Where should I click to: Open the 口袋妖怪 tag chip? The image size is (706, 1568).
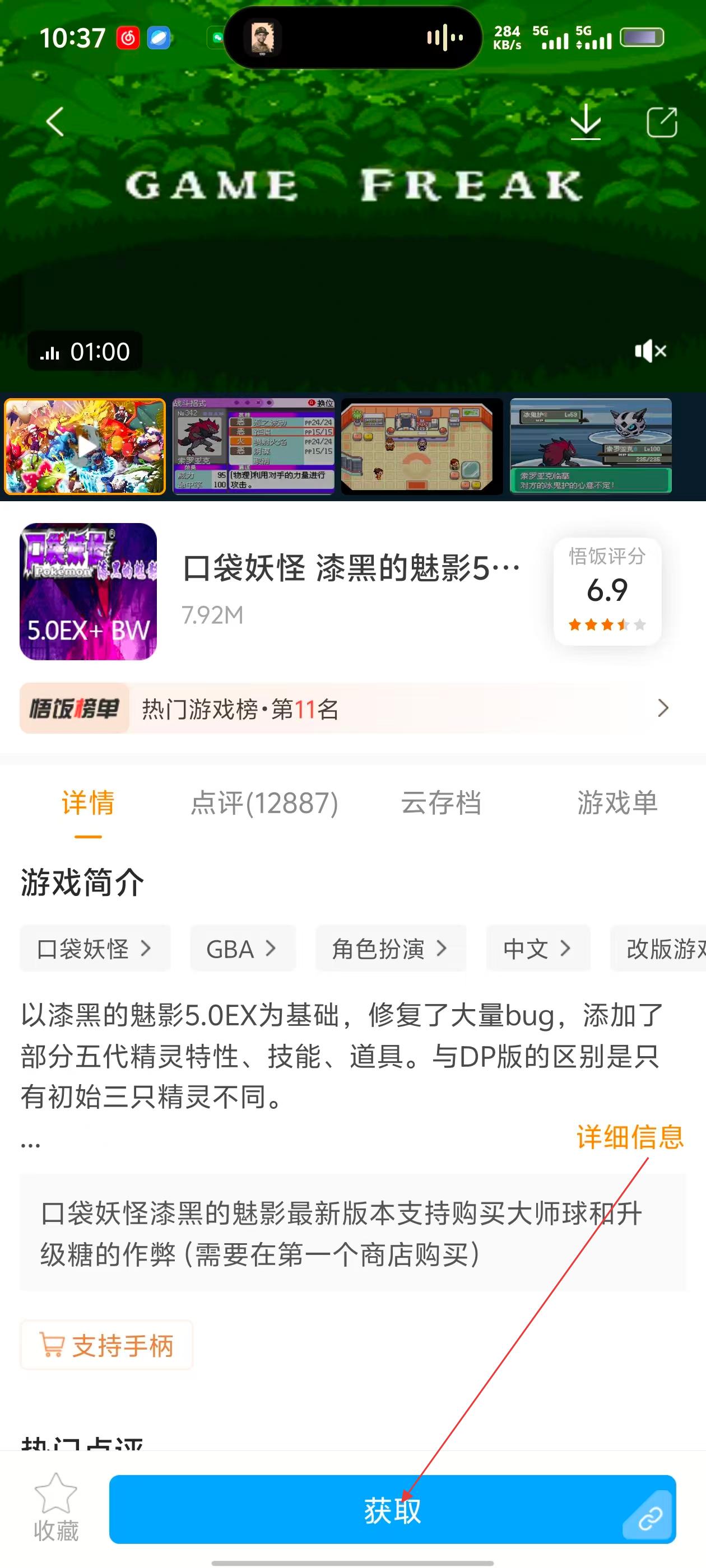[95, 948]
